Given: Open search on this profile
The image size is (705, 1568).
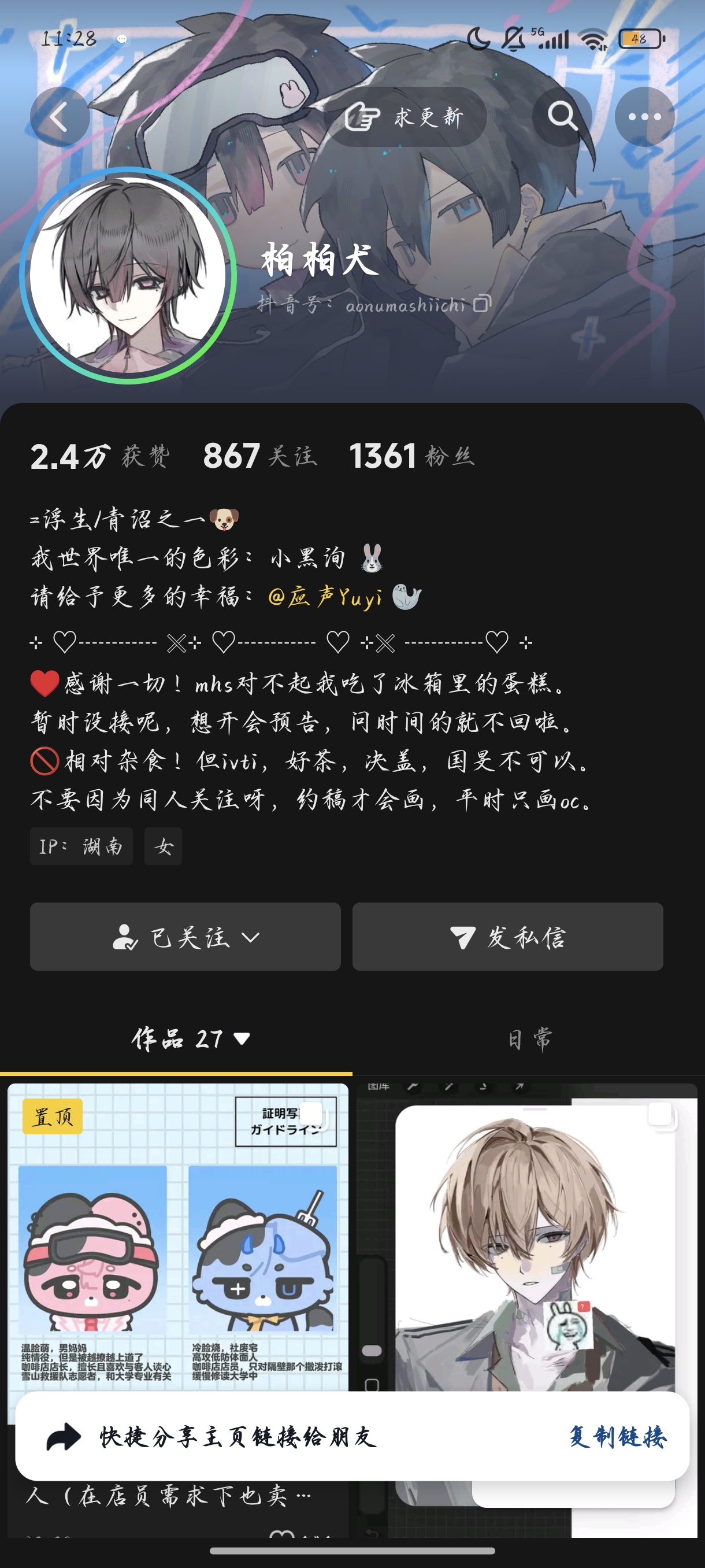Looking at the screenshot, I should click(x=562, y=116).
